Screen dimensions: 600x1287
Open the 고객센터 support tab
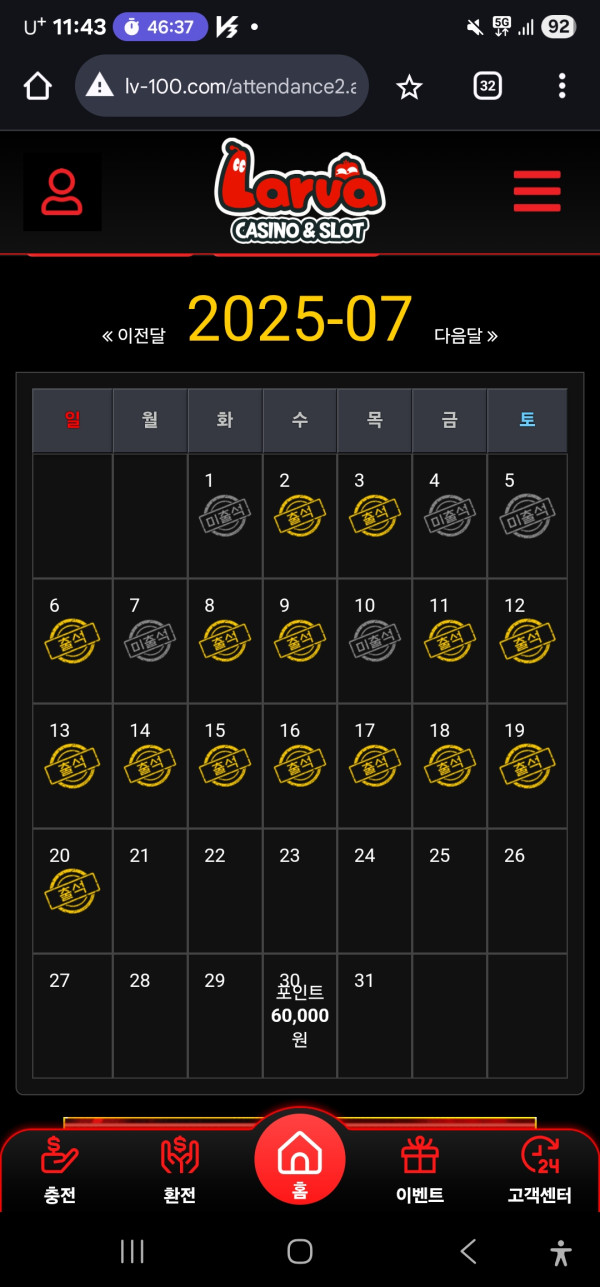point(540,1170)
